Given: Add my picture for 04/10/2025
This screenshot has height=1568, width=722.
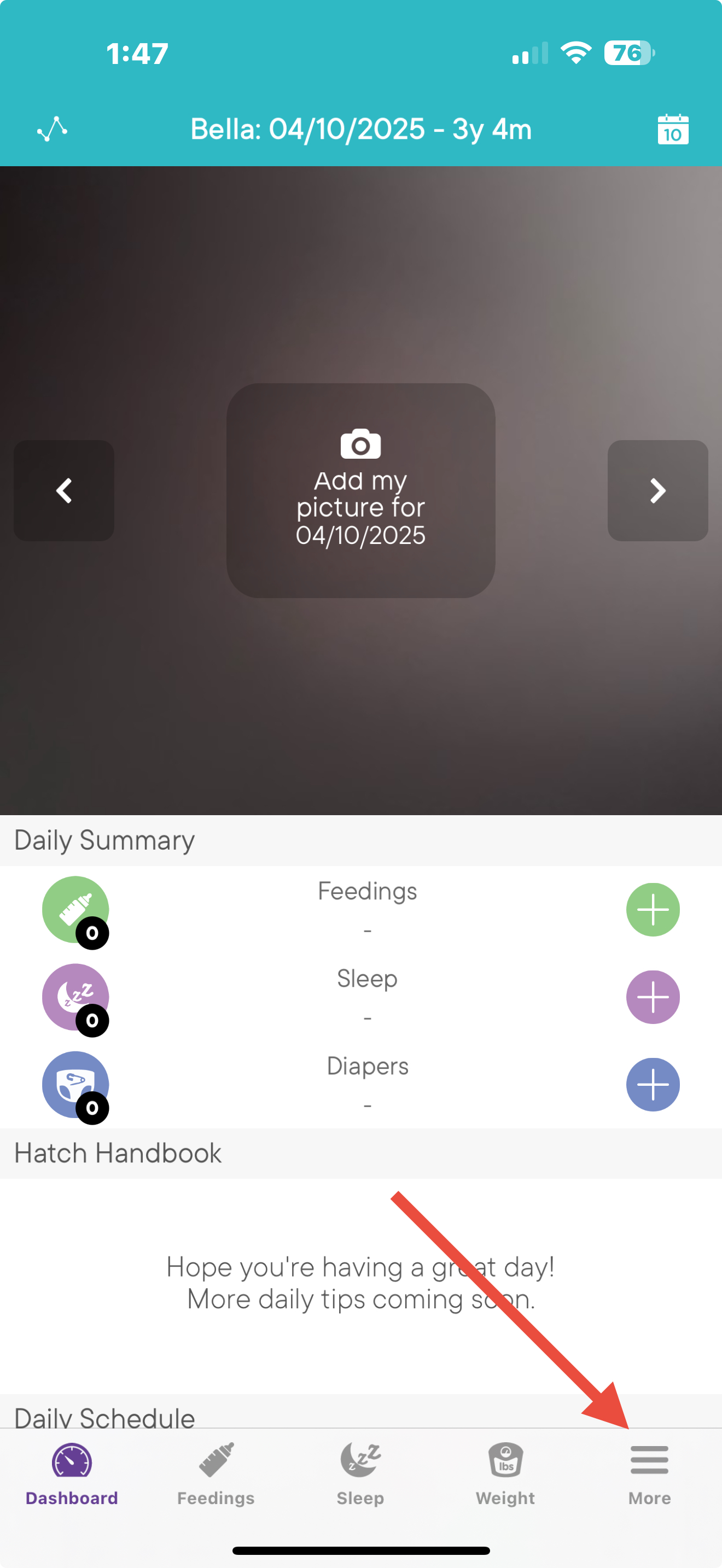Looking at the screenshot, I should 360,490.
